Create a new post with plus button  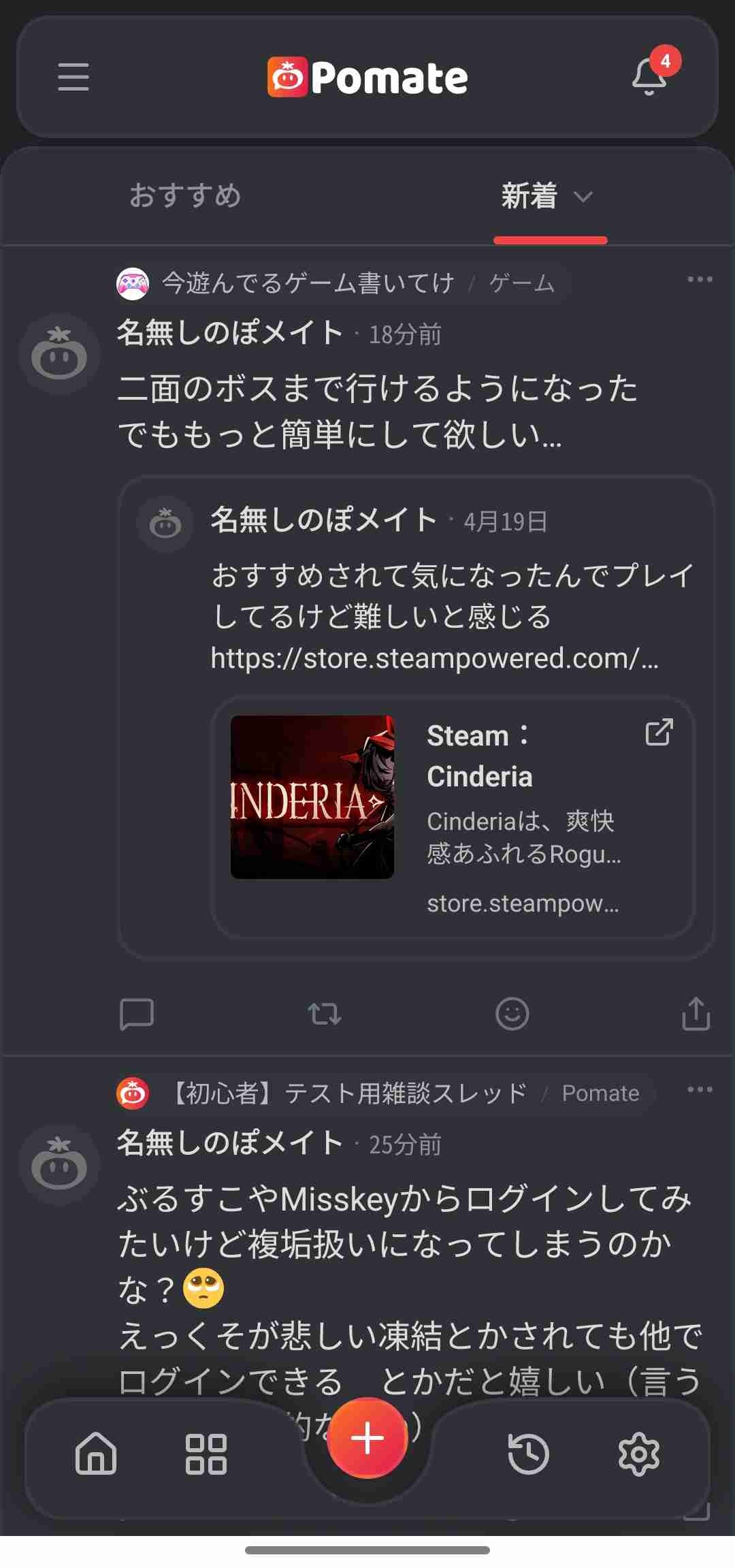pos(367,1438)
